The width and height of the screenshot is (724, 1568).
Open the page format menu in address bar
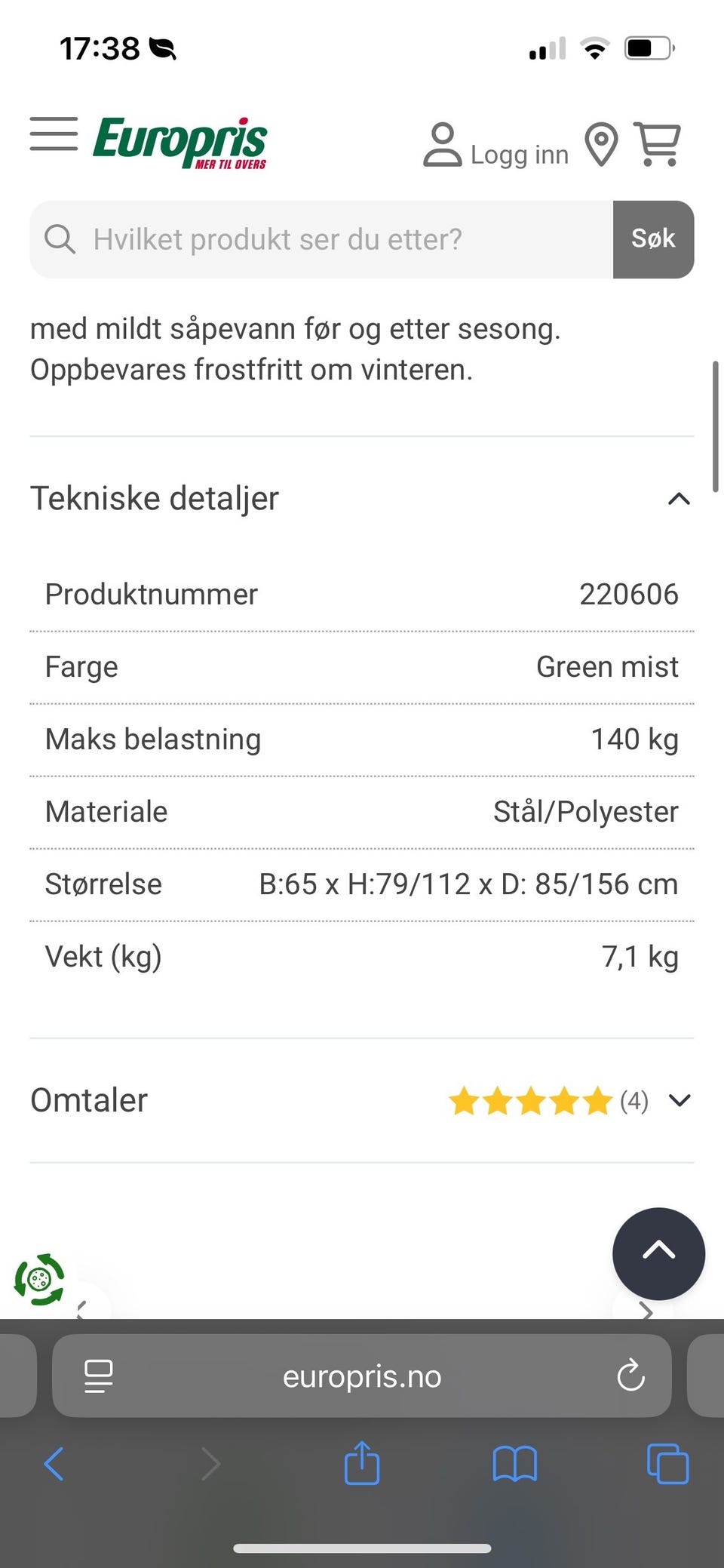(x=98, y=1376)
